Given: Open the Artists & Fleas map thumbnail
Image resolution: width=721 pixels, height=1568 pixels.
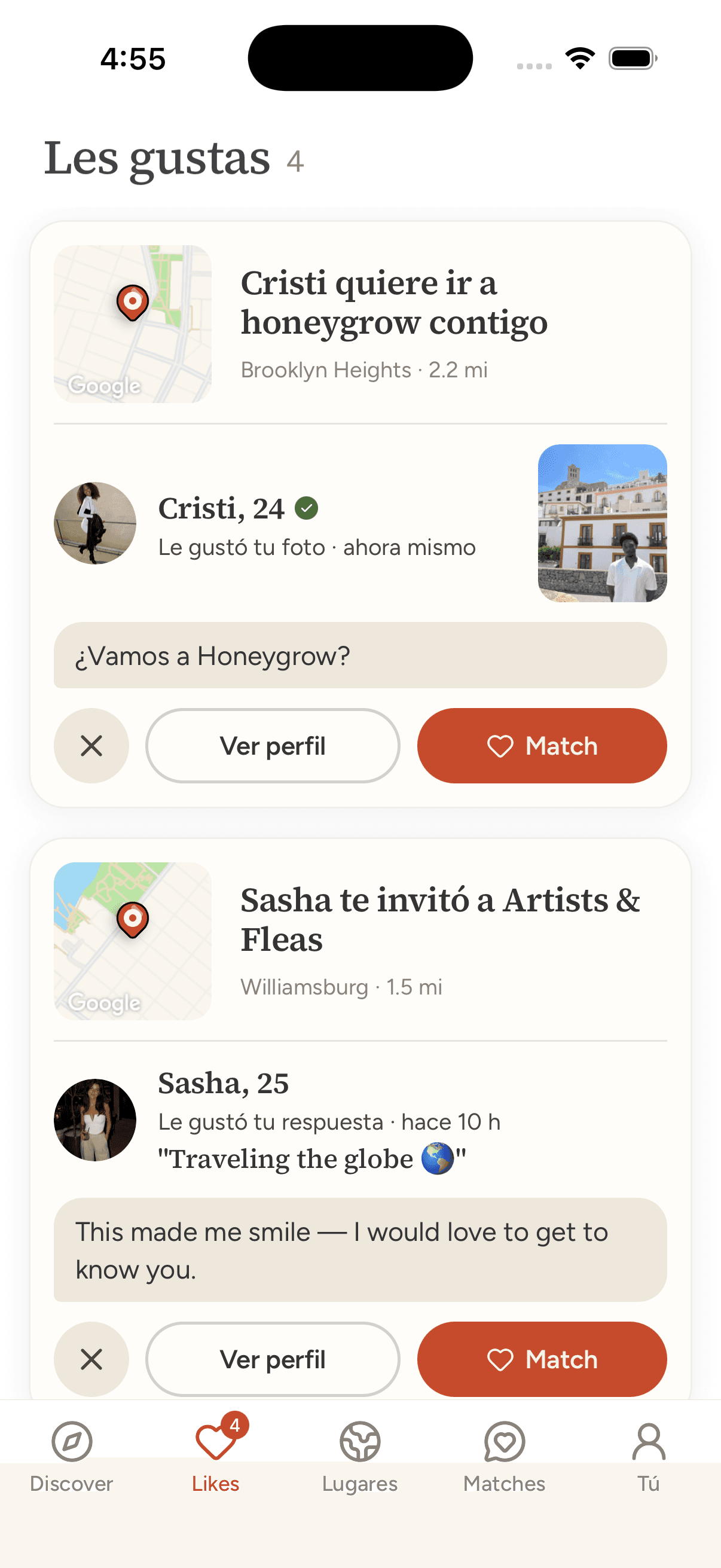Looking at the screenshot, I should (x=133, y=941).
